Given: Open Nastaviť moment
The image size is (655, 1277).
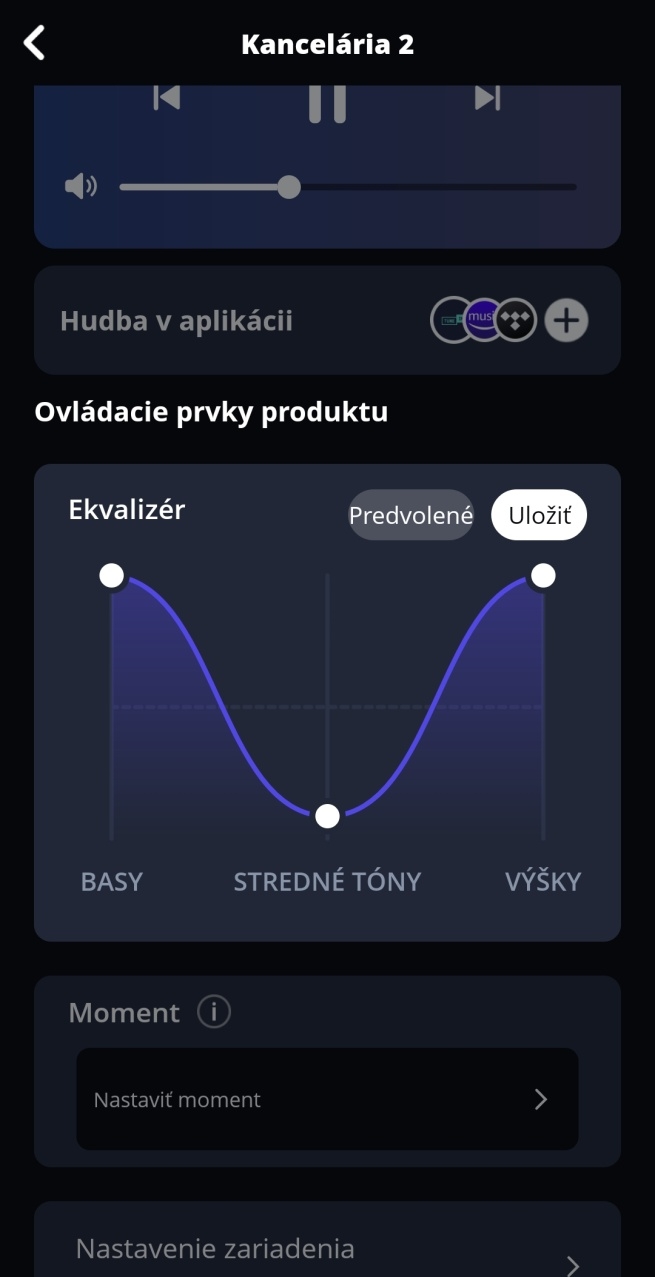Looking at the screenshot, I should 327,1099.
